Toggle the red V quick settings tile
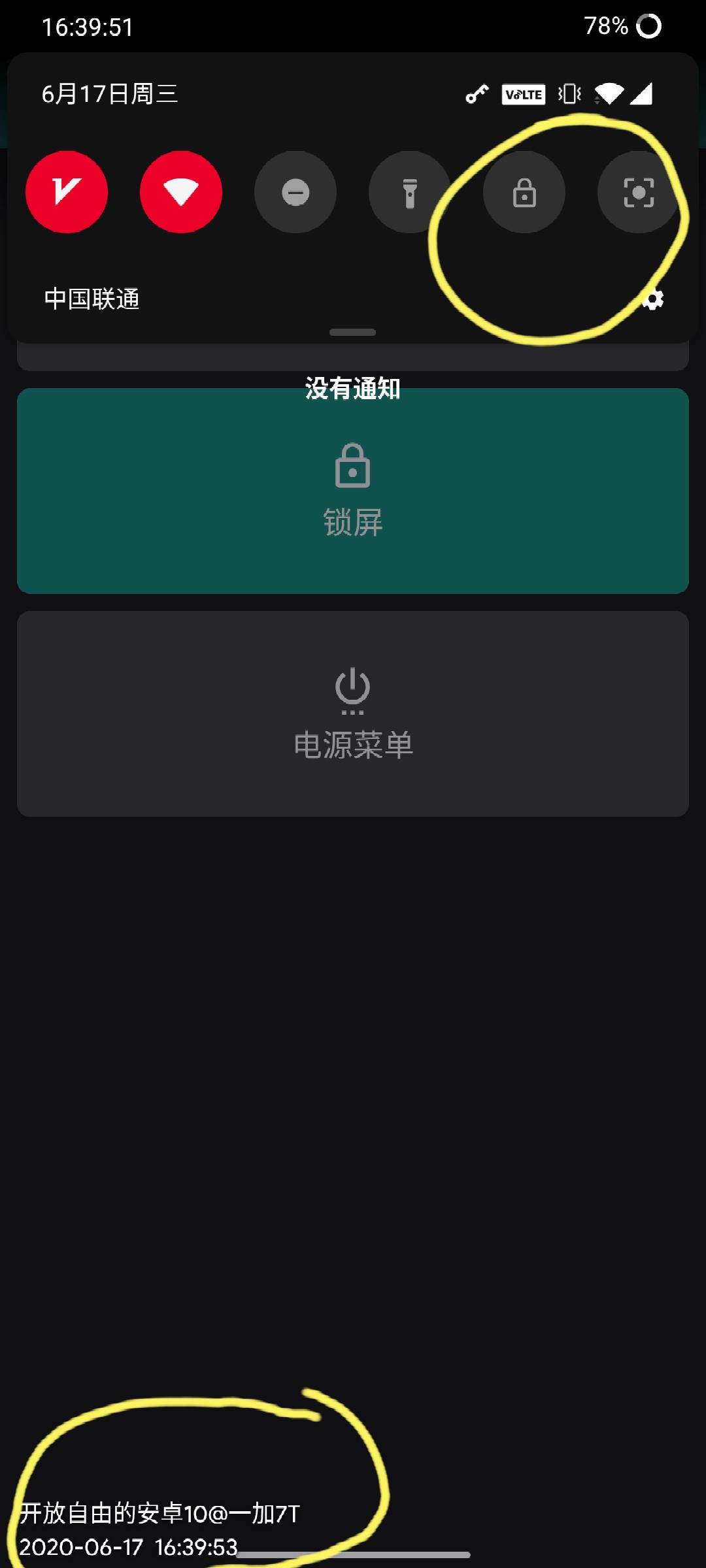This screenshot has width=706, height=1568. point(67,192)
